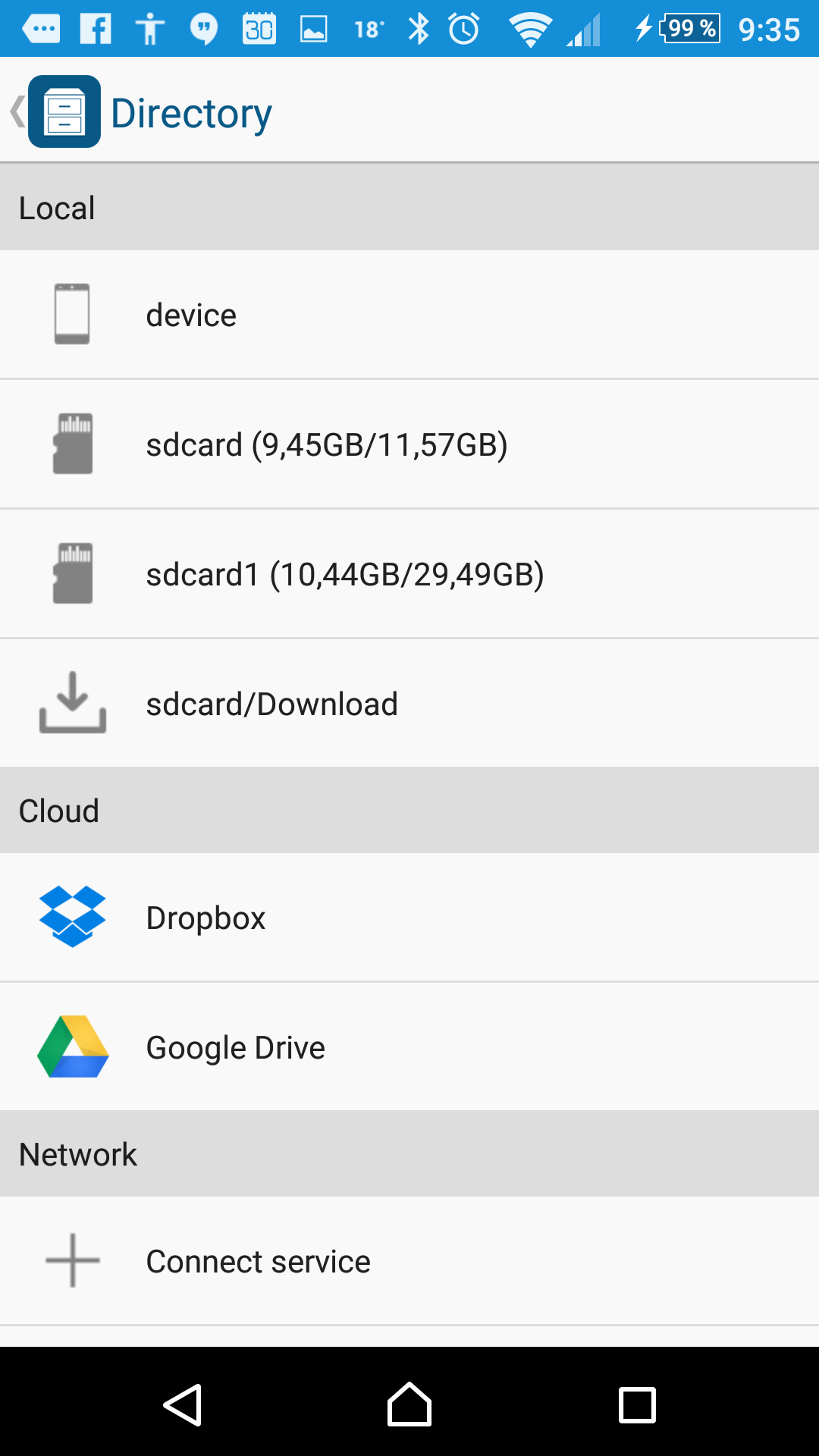Go back via the Directory header icon
The height and width of the screenshot is (1456, 819).
pyautogui.click(x=56, y=111)
